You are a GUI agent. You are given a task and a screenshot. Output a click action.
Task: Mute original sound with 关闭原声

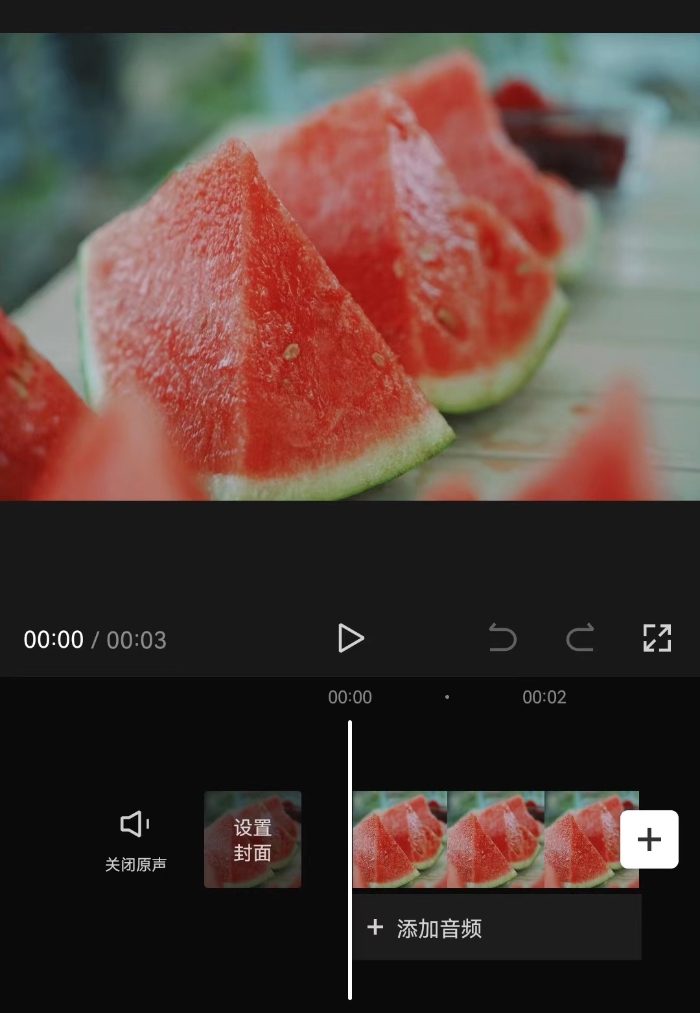click(x=136, y=838)
